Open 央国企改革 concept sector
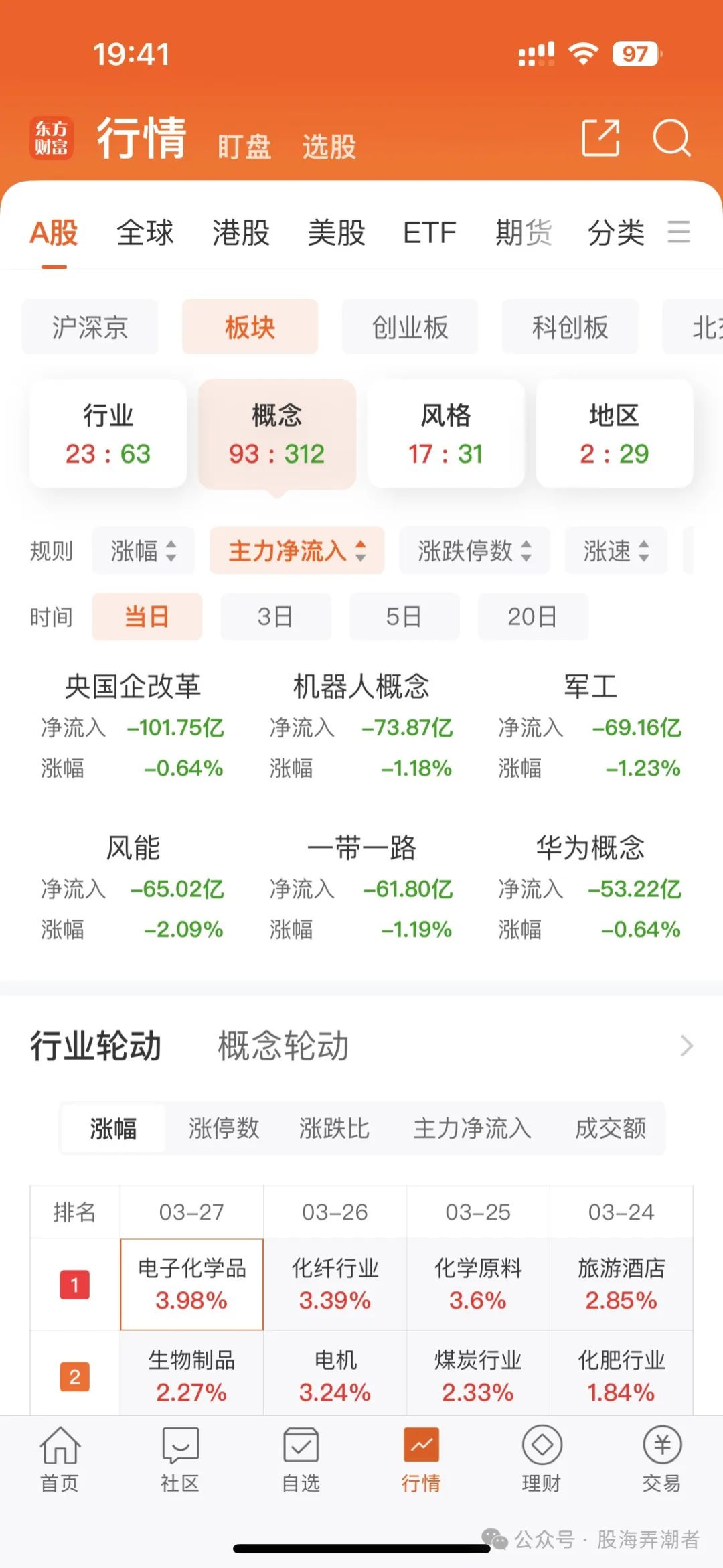 [133, 727]
